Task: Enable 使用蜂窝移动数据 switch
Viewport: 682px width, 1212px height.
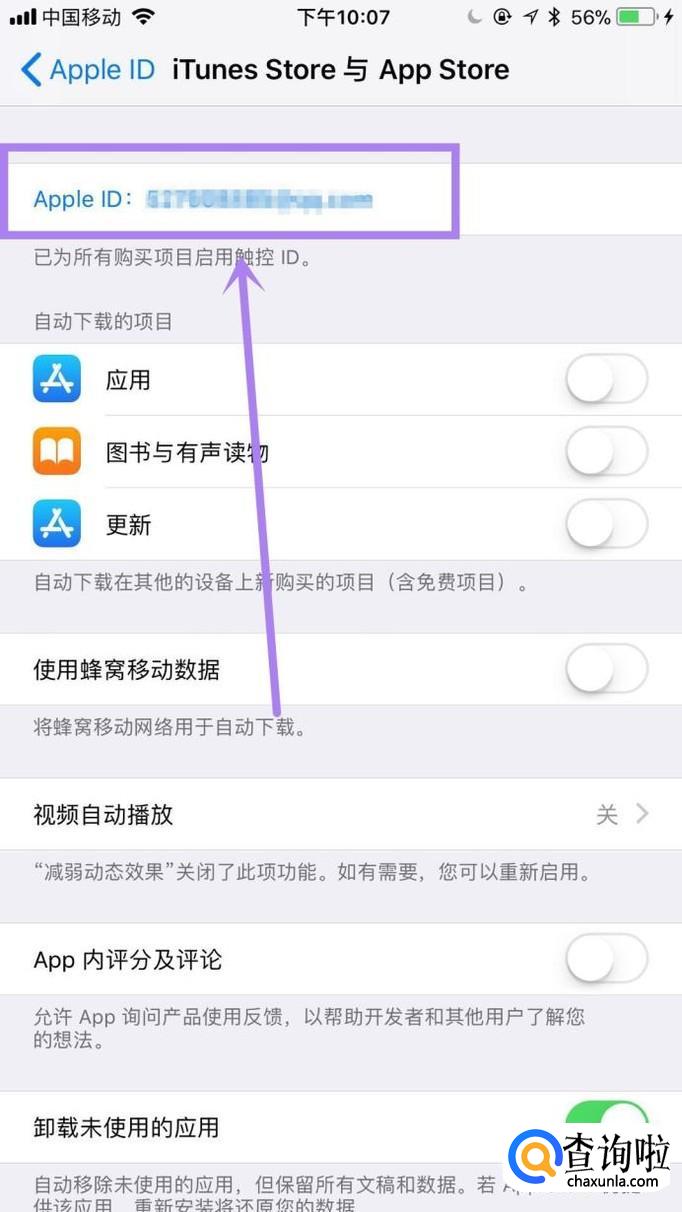Action: 606,669
